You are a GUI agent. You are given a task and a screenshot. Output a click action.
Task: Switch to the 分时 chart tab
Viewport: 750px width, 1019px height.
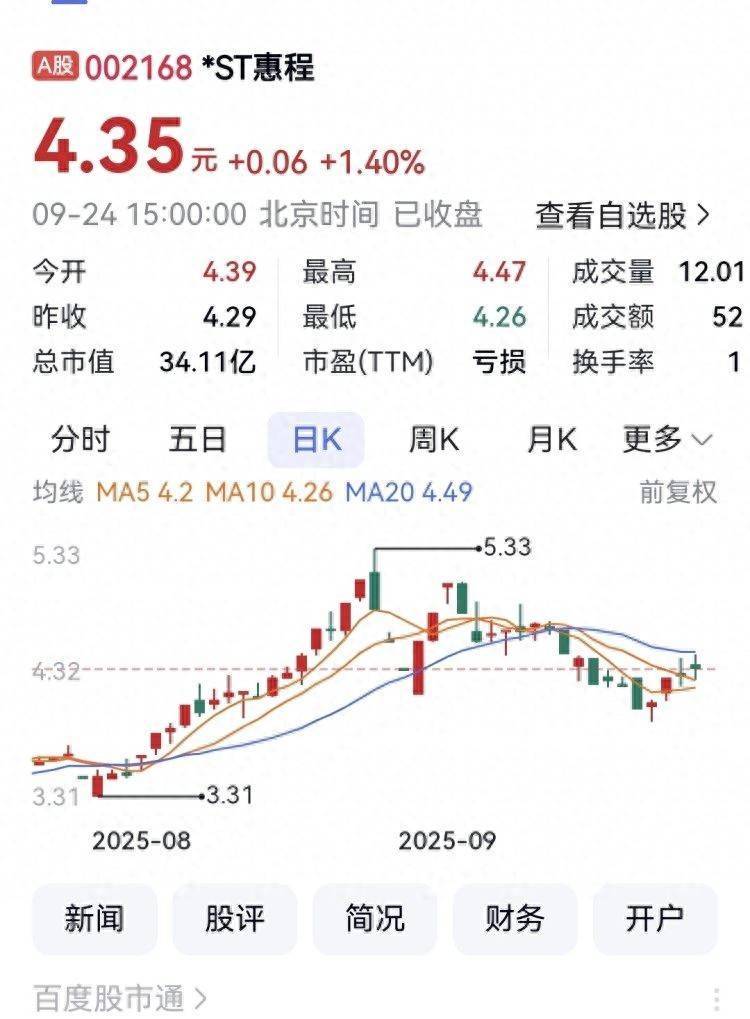point(81,439)
